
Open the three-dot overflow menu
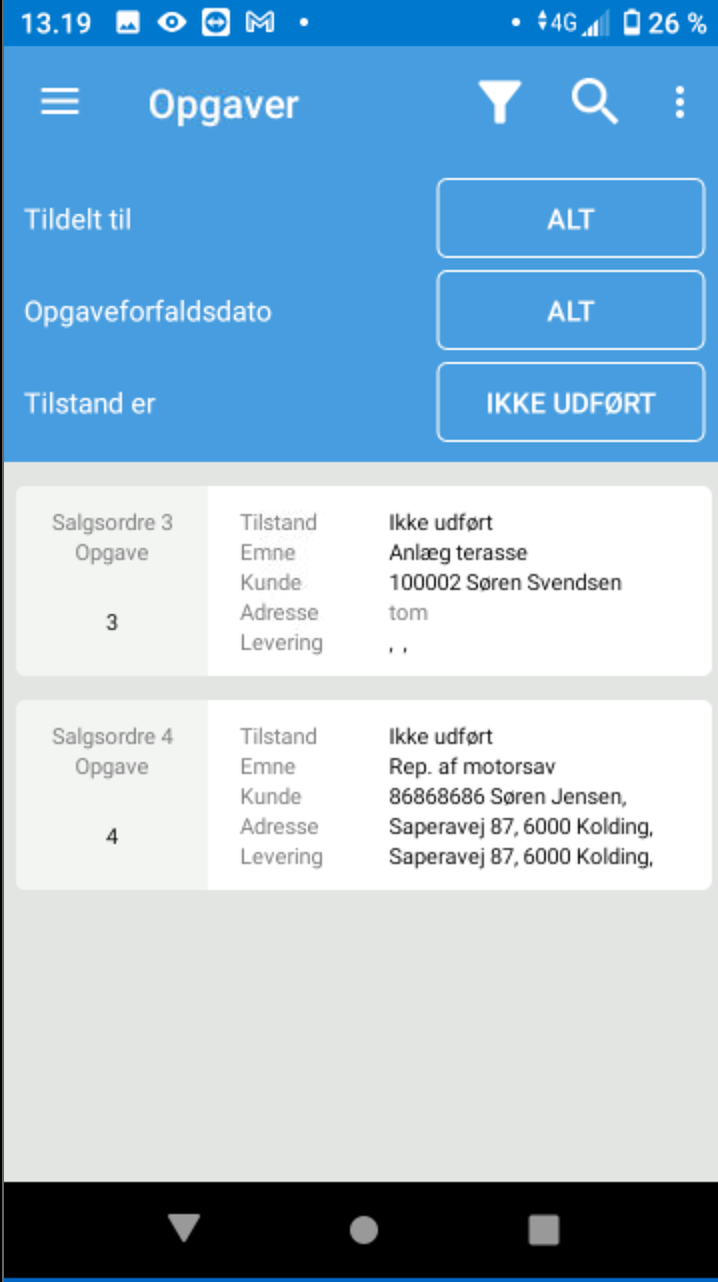680,102
